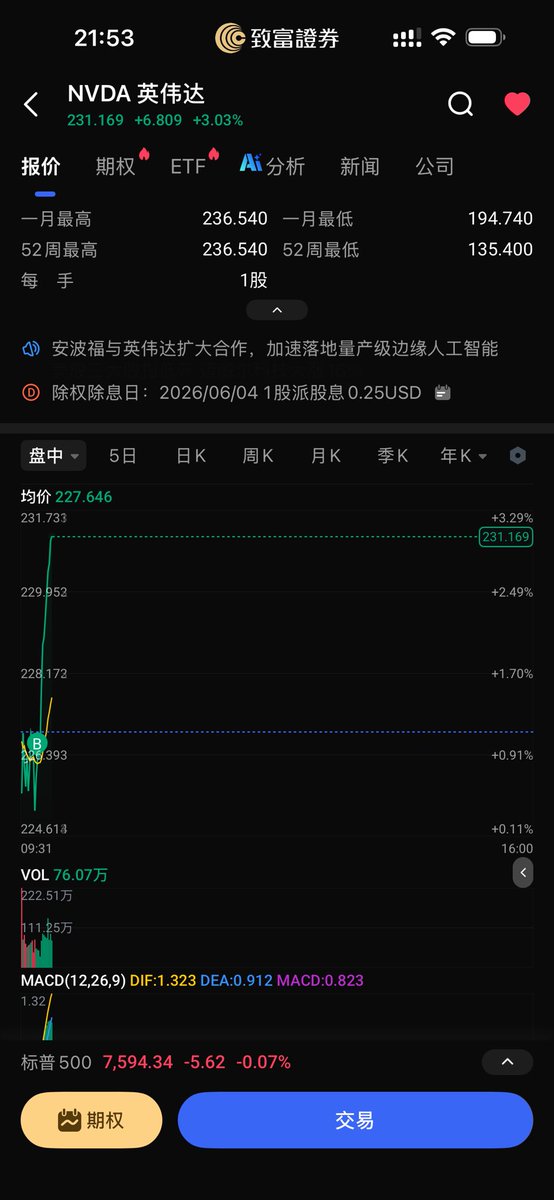554x1200 pixels.
Task: Expand the 标普 500 index bar
Action: [x=507, y=1062]
